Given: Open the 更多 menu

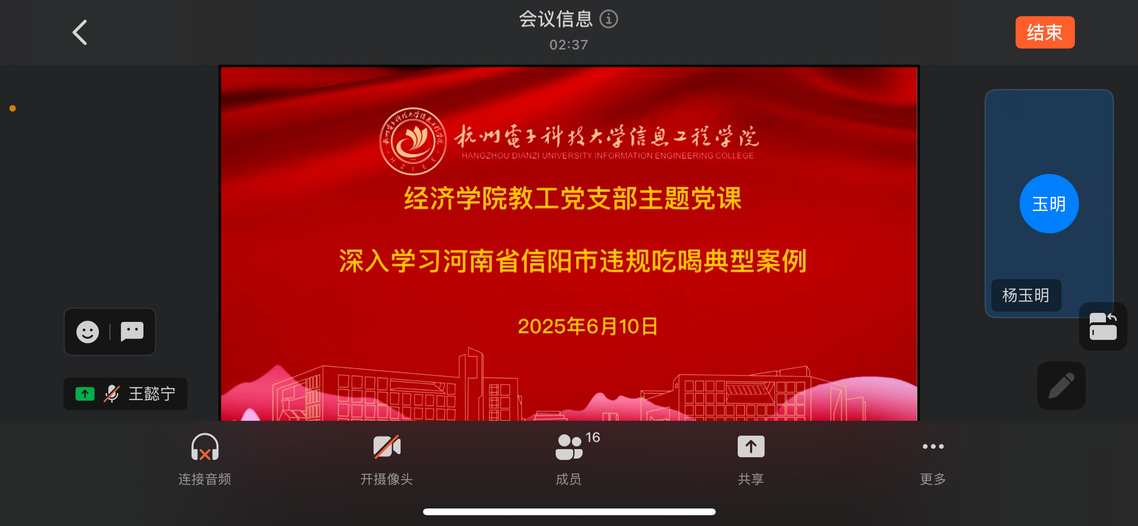Looking at the screenshot, I should coord(933,459).
